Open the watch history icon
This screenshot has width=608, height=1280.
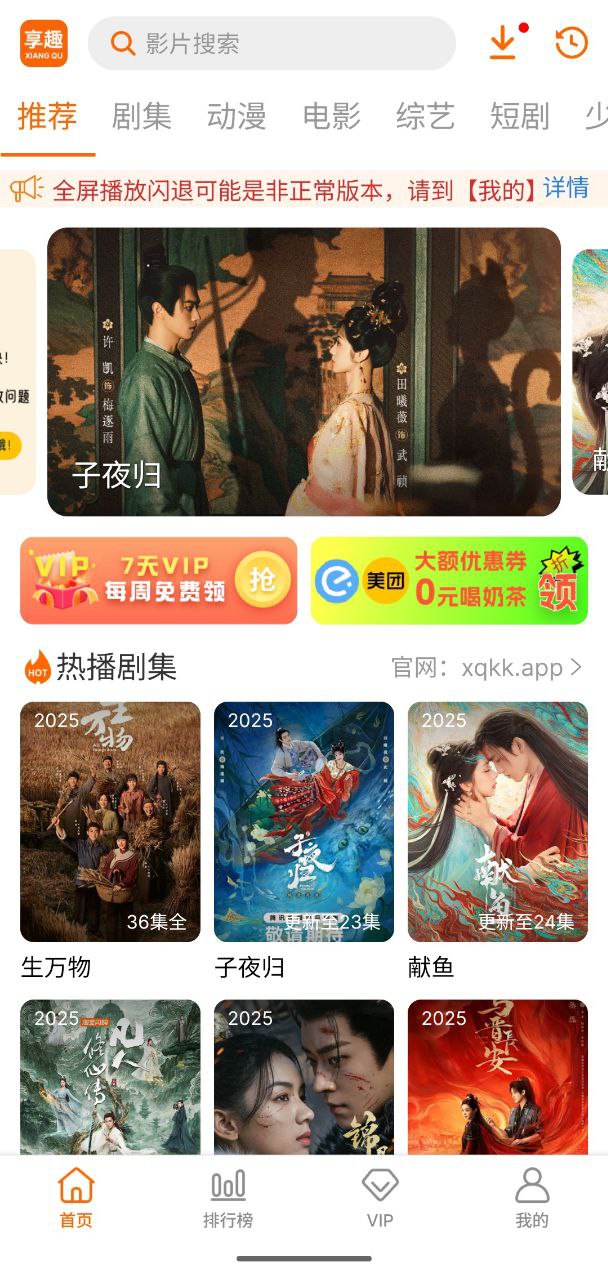point(571,42)
